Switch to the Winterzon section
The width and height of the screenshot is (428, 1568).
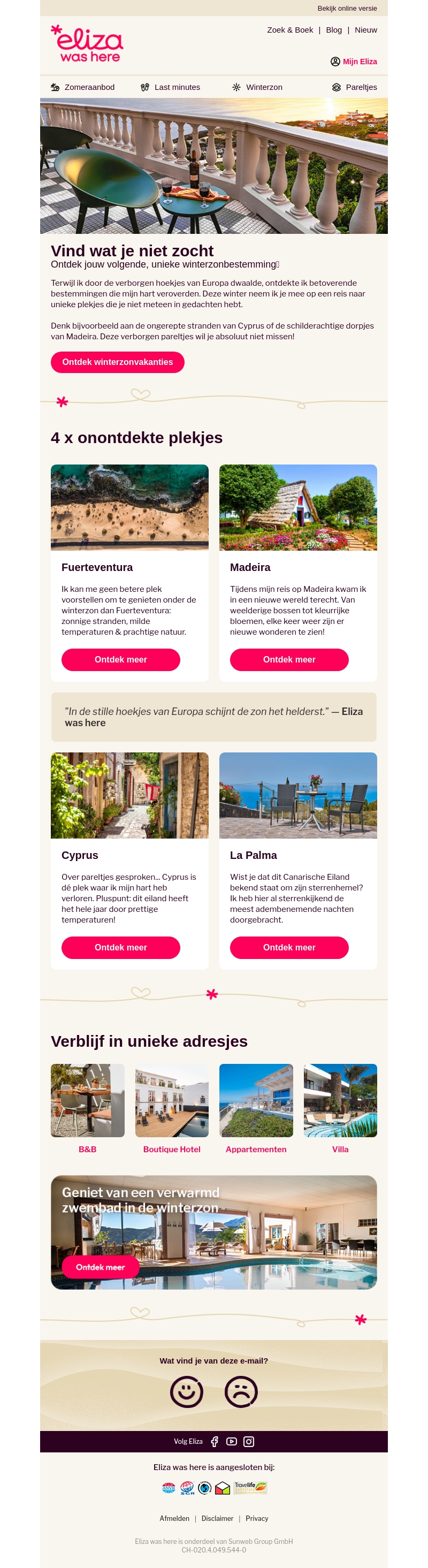click(257, 87)
